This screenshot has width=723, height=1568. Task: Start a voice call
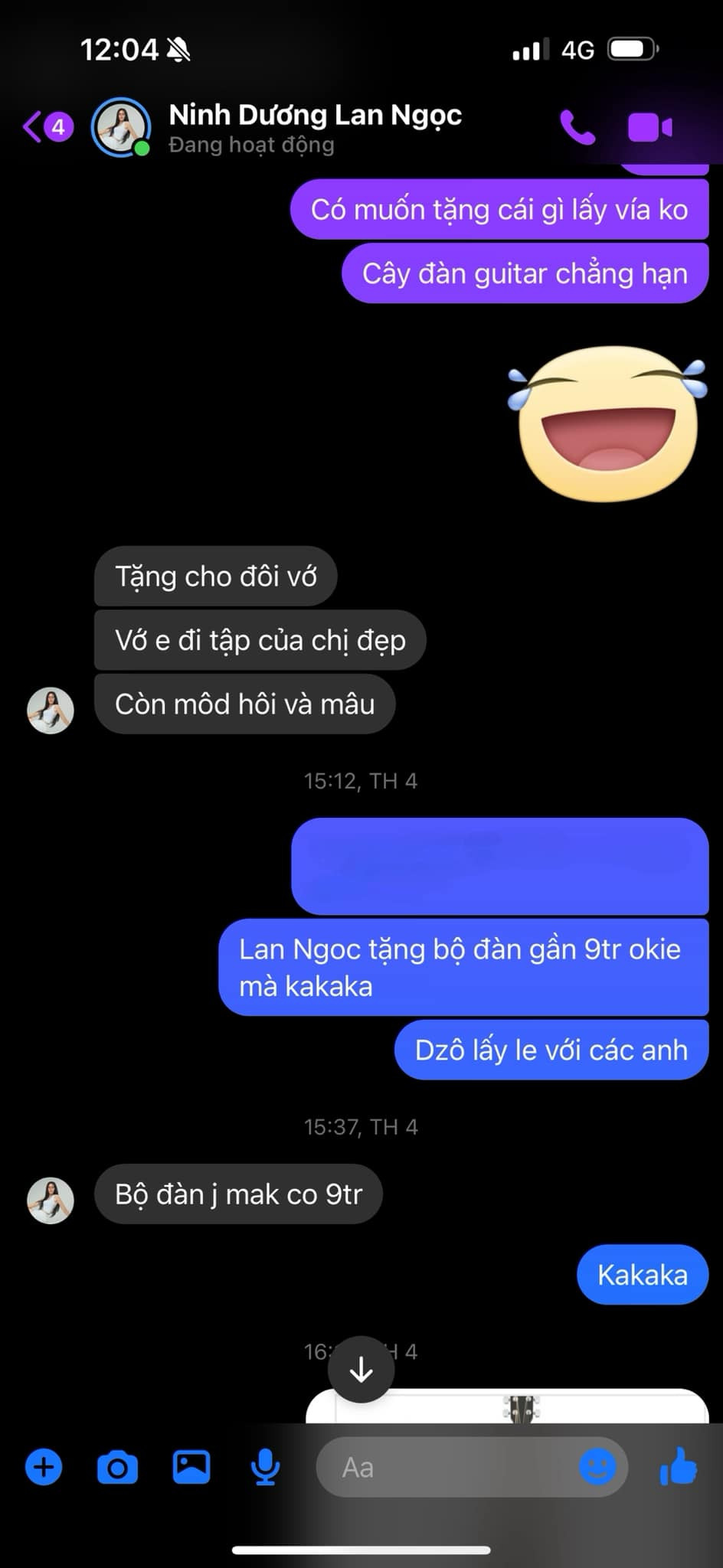(577, 127)
